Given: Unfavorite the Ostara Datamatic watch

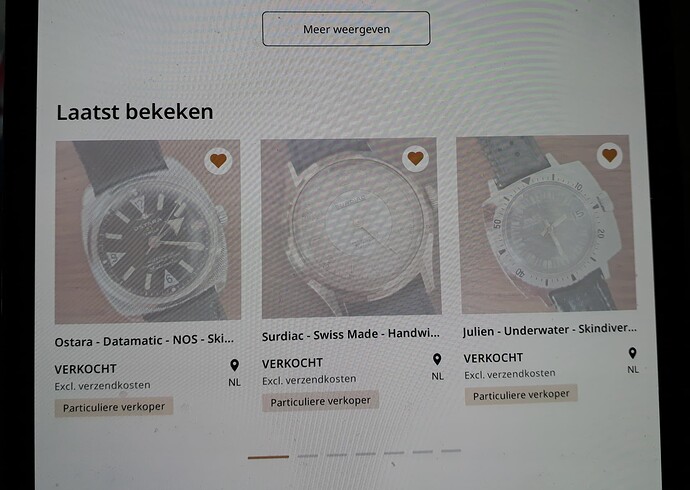Looking at the screenshot, I should click(218, 160).
